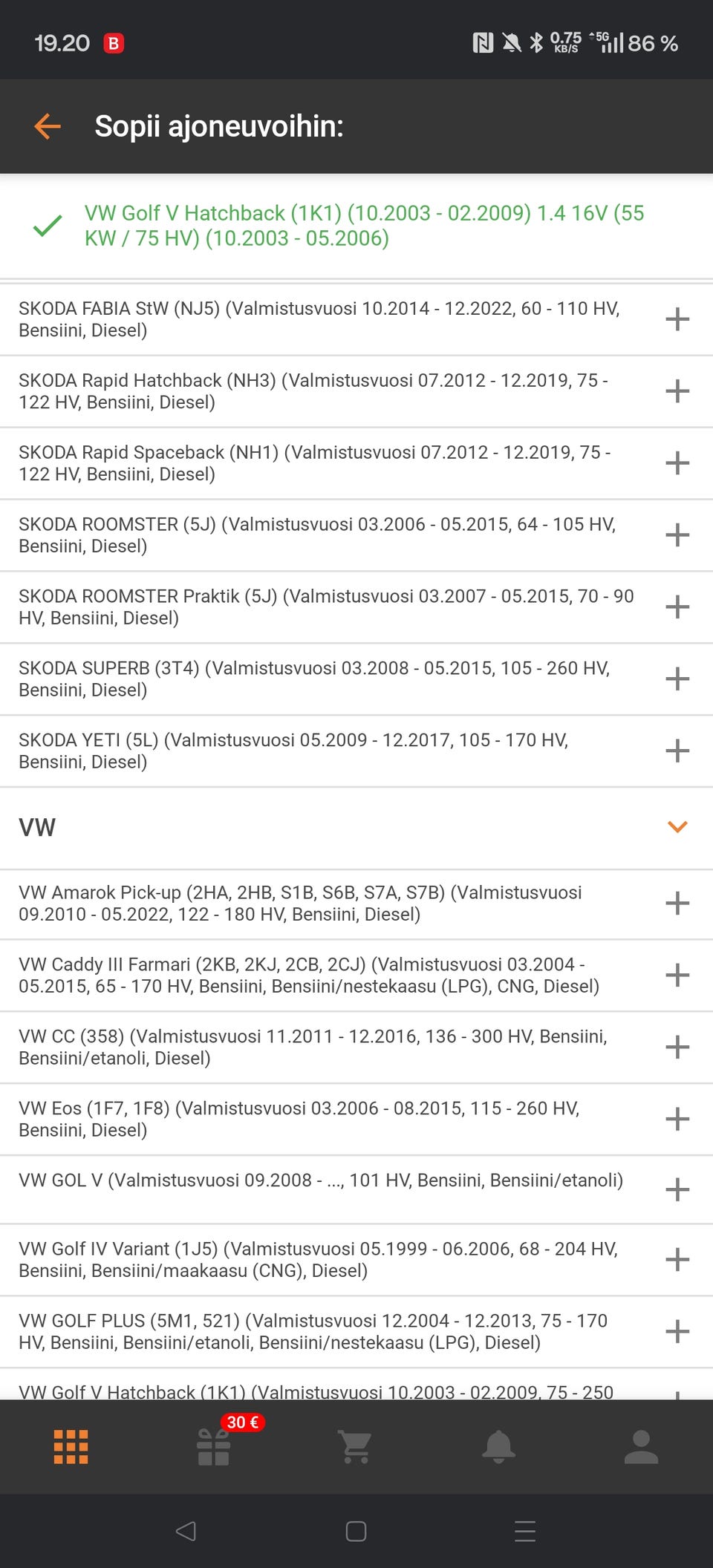Open the shopping cart tab

pos(356,1446)
